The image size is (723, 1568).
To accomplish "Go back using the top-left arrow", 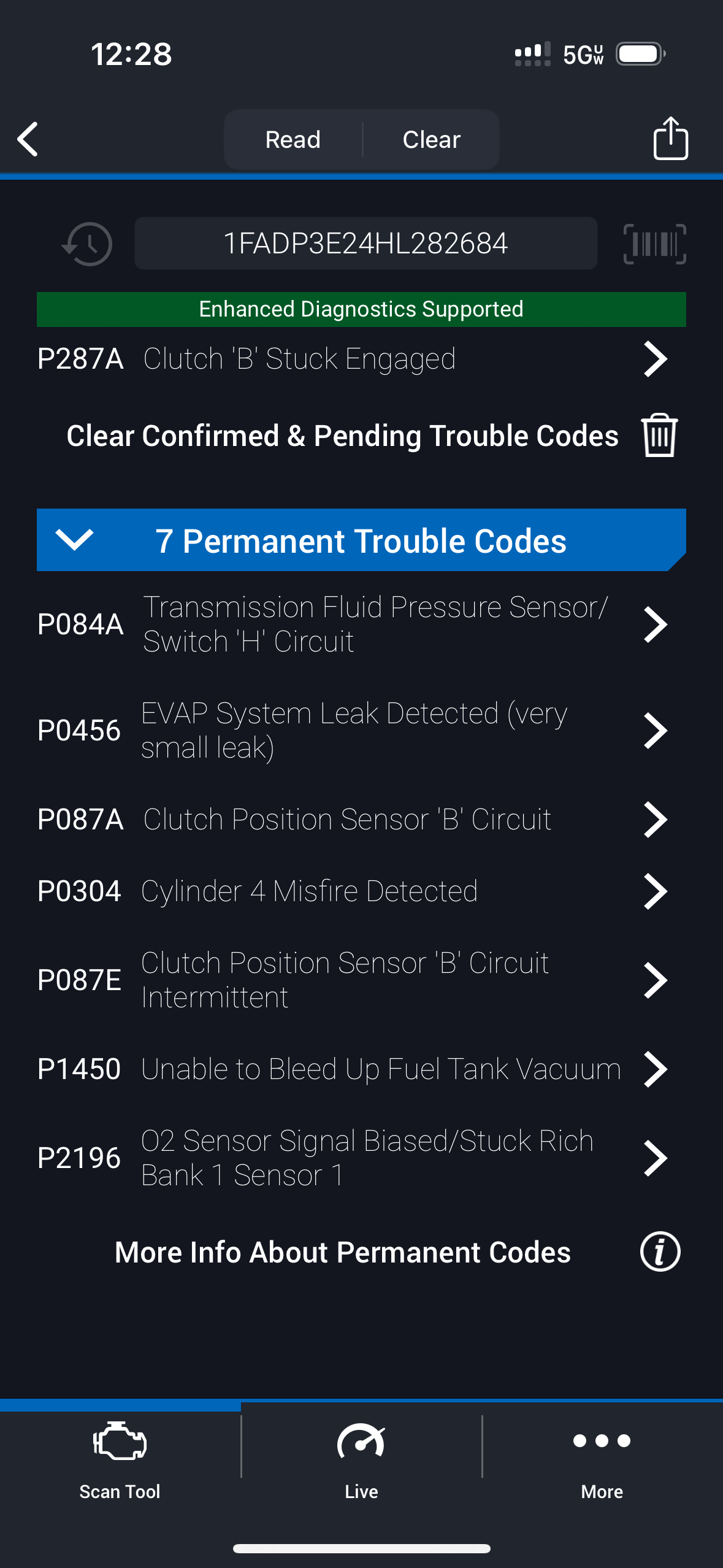I will tap(29, 139).
